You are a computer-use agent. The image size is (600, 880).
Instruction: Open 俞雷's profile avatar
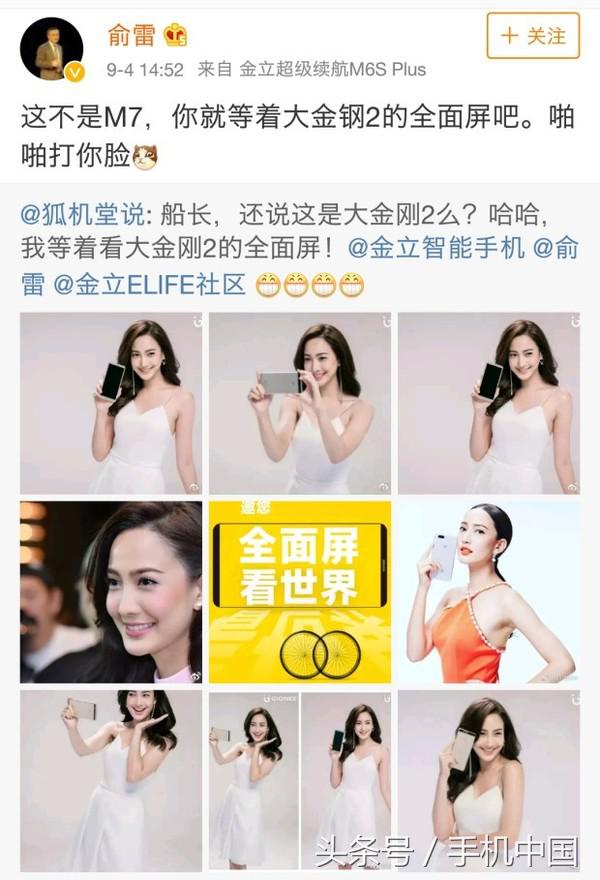point(51,48)
